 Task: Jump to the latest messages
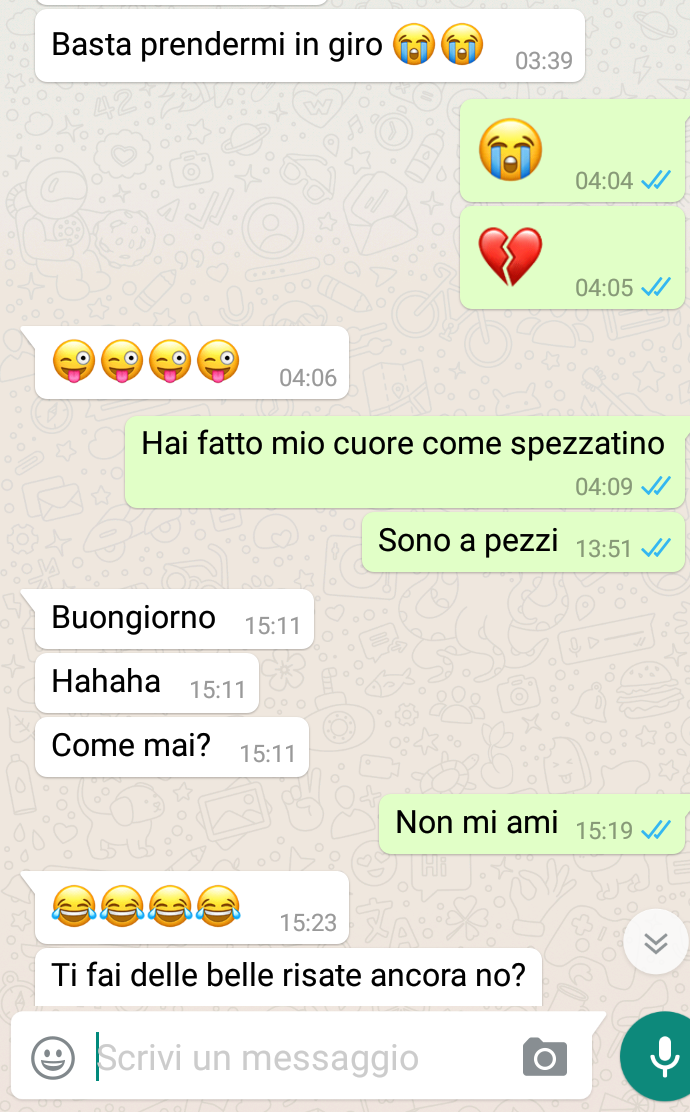coord(655,942)
